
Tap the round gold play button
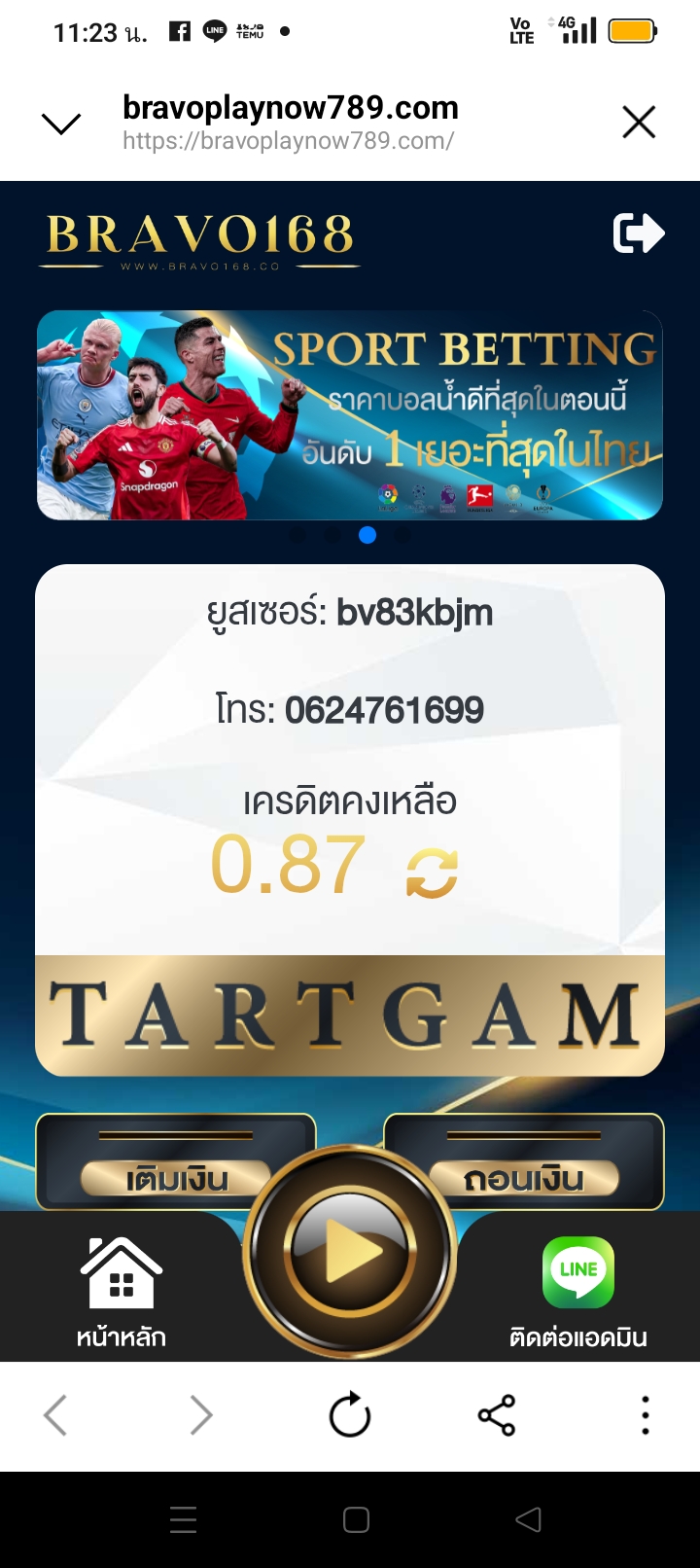tap(350, 1252)
